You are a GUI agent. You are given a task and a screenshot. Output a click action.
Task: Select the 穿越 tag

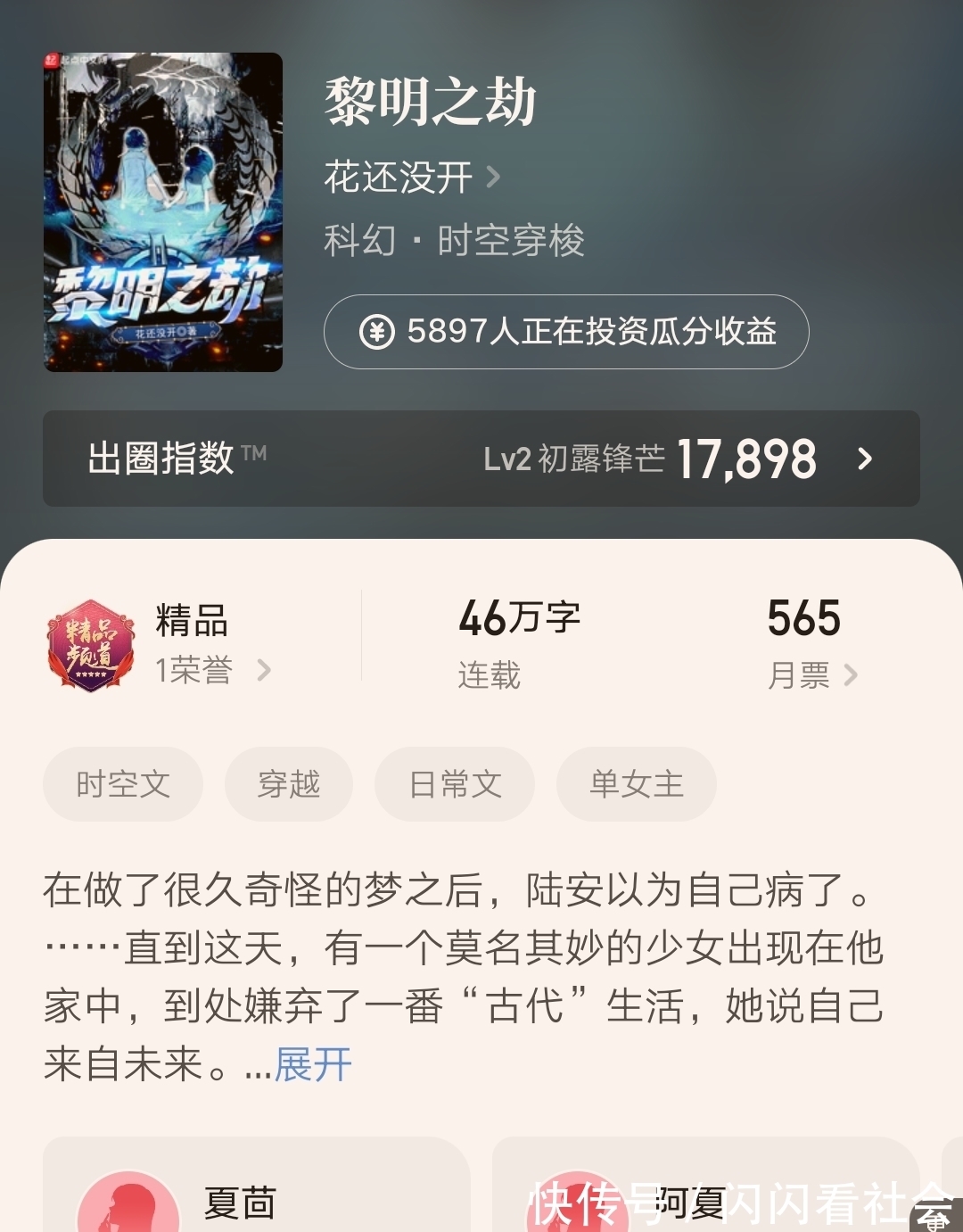(x=288, y=784)
